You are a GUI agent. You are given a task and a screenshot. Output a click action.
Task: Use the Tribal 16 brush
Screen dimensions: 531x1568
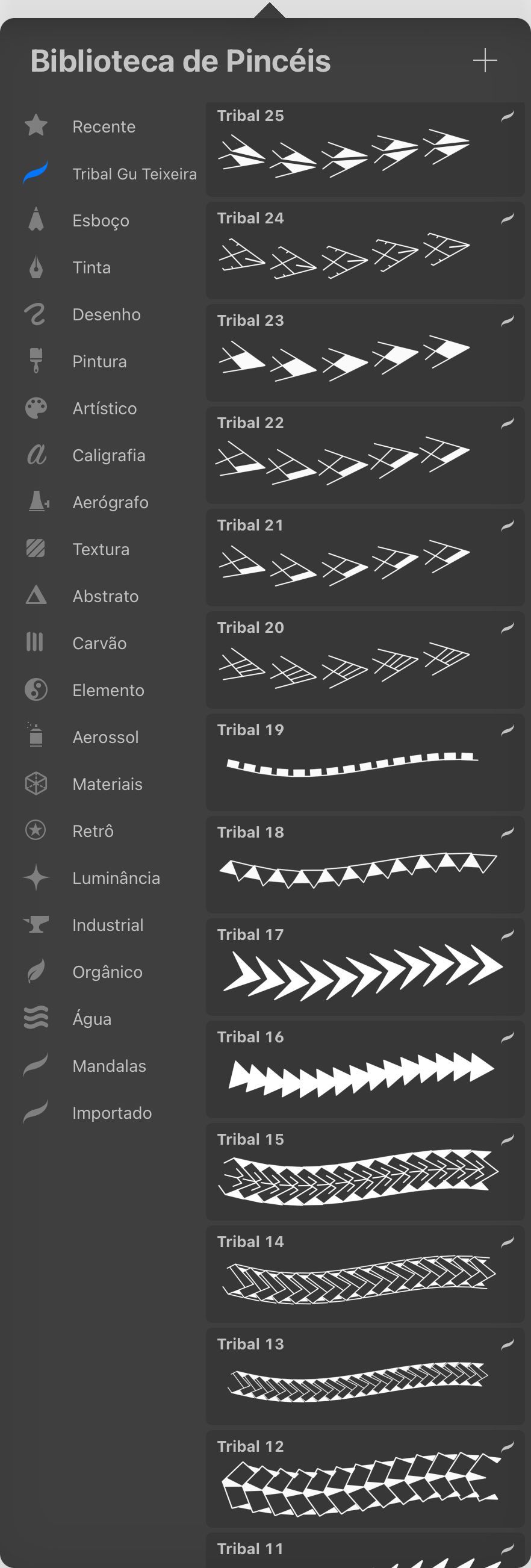(365, 1069)
